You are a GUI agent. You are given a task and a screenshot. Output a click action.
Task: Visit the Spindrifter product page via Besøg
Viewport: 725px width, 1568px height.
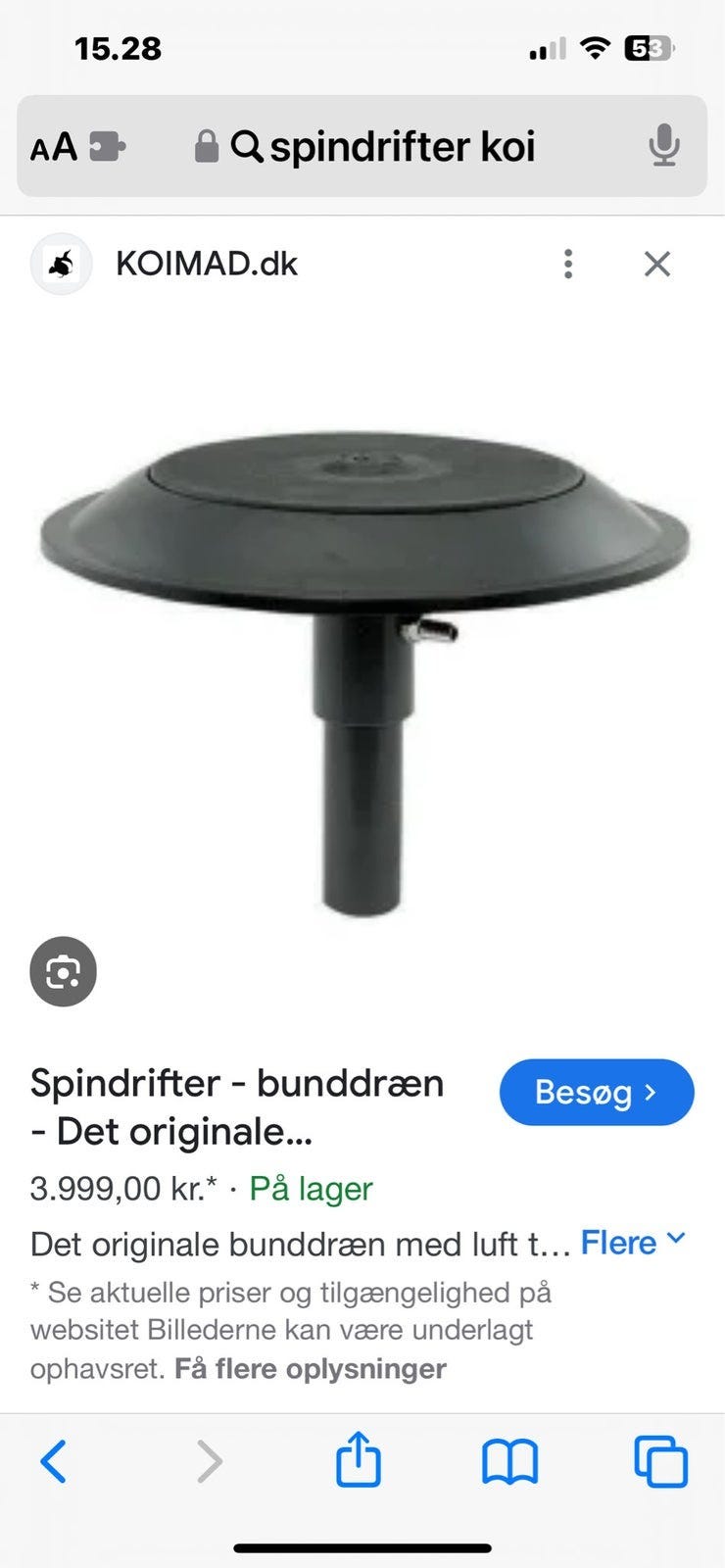coord(596,1092)
